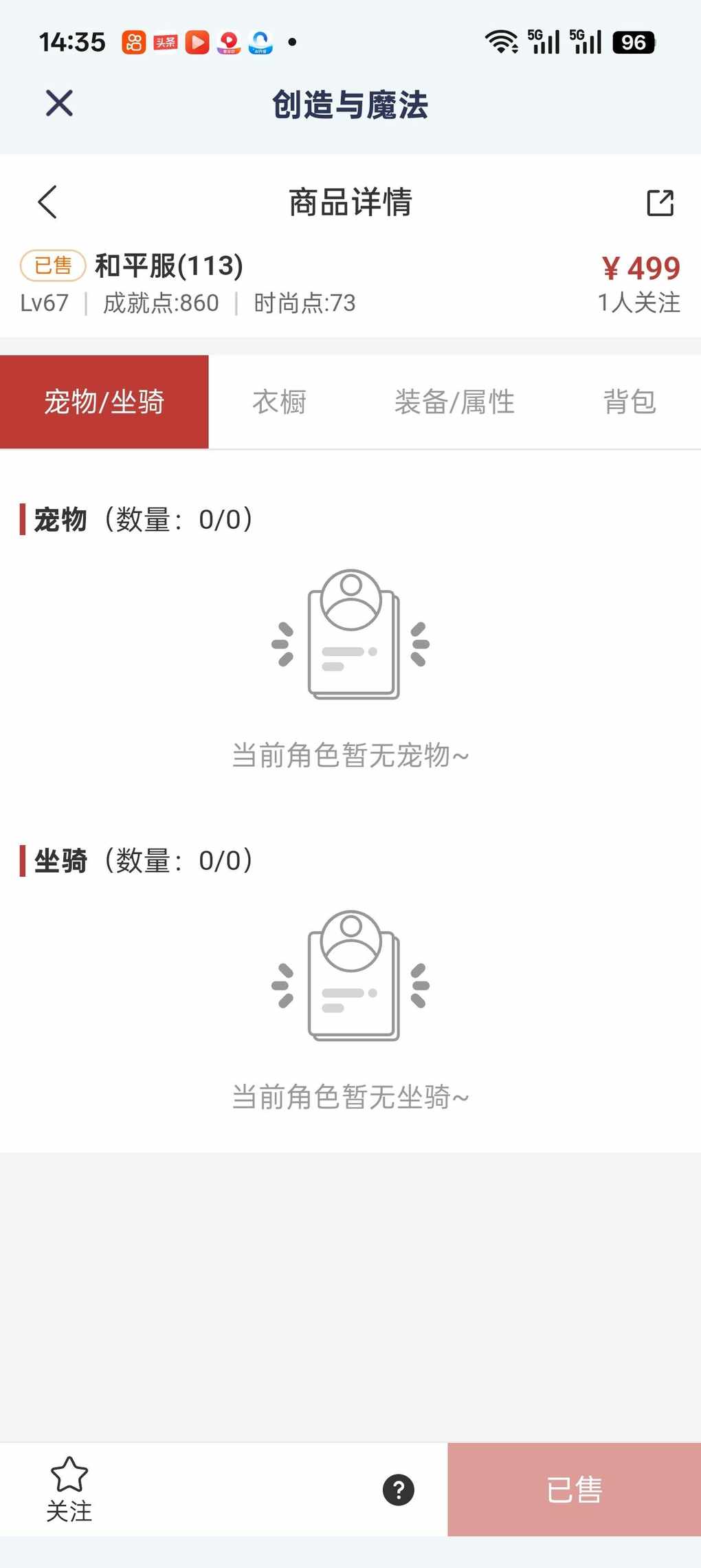Tap the 已售 button
The image size is (701, 1568).
574,1490
